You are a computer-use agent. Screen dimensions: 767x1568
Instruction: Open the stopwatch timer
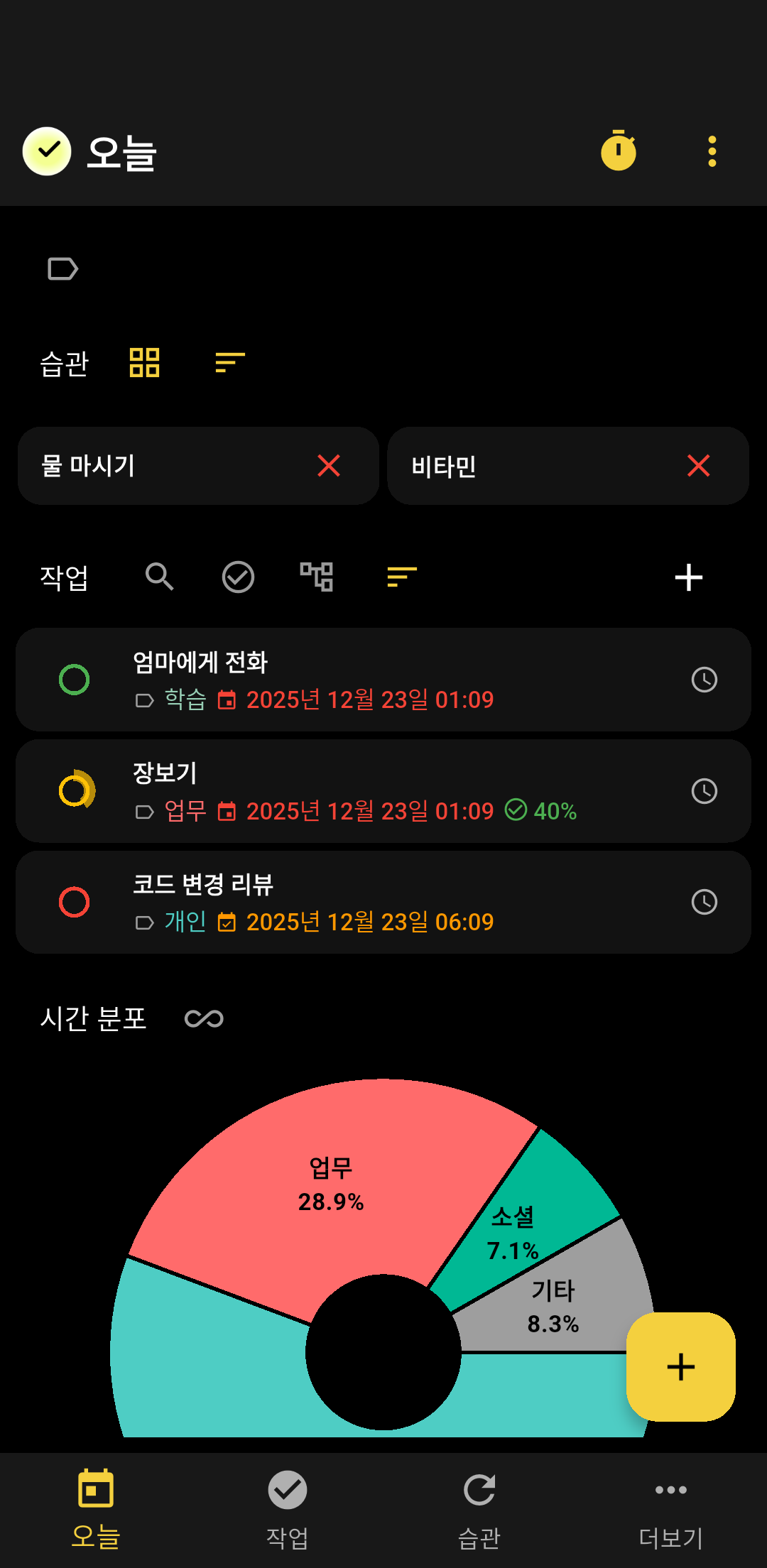[619, 151]
